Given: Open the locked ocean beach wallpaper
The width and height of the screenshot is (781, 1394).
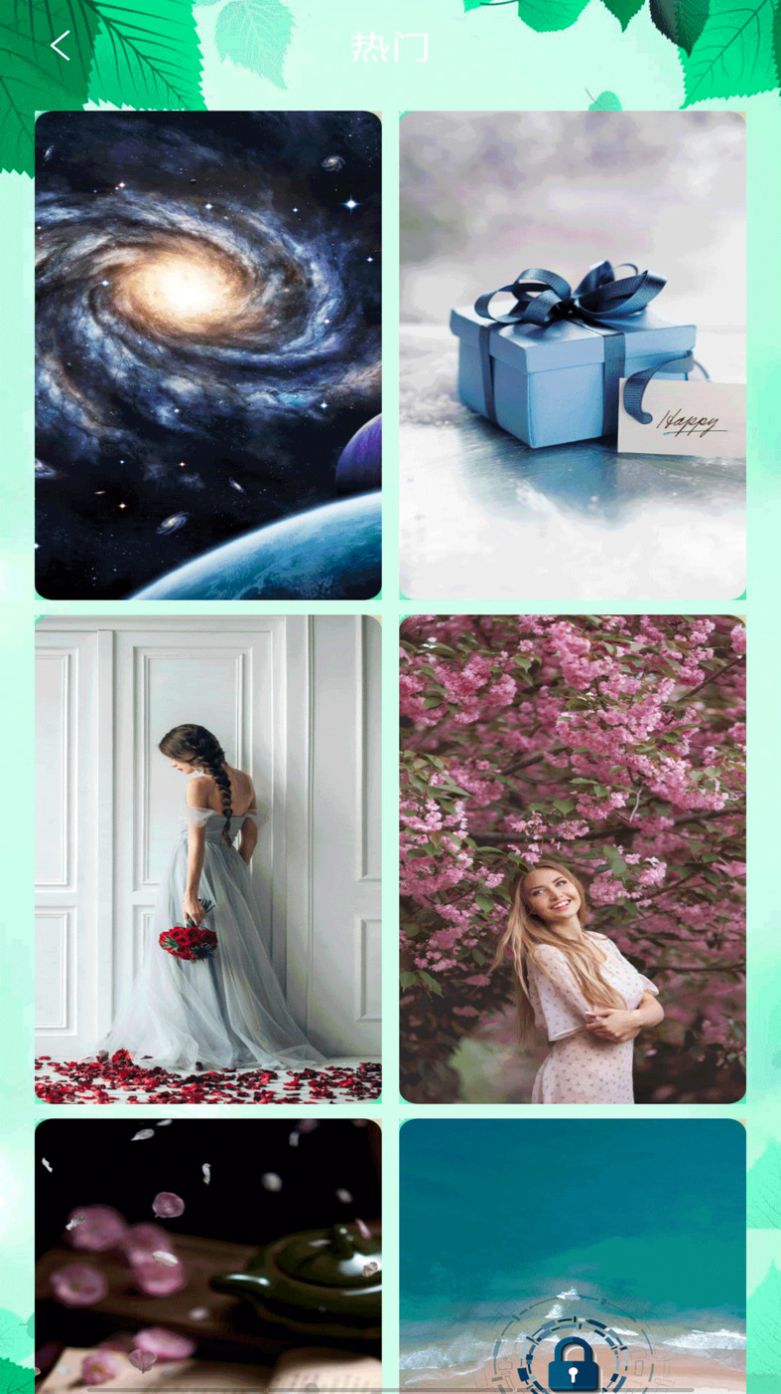Looking at the screenshot, I should click(x=572, y=1255).
